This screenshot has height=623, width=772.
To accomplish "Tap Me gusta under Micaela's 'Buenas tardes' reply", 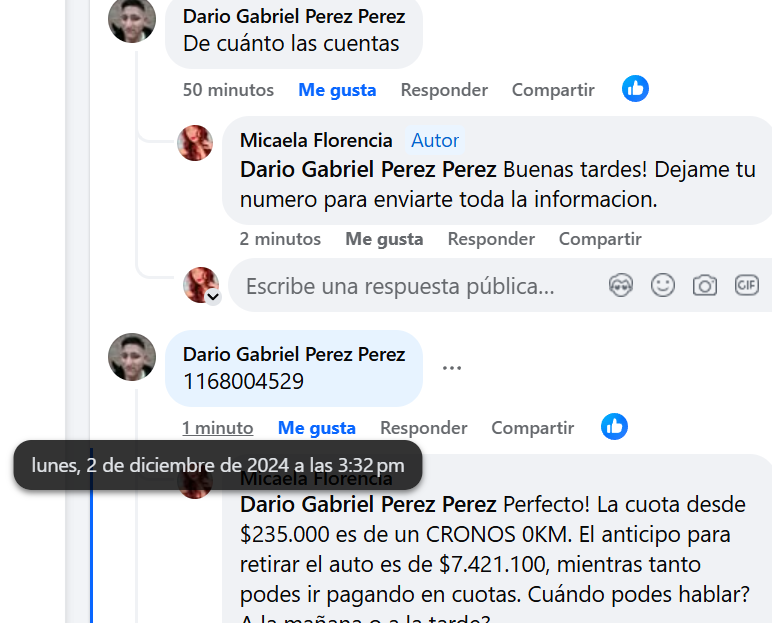I will (384, 239).
